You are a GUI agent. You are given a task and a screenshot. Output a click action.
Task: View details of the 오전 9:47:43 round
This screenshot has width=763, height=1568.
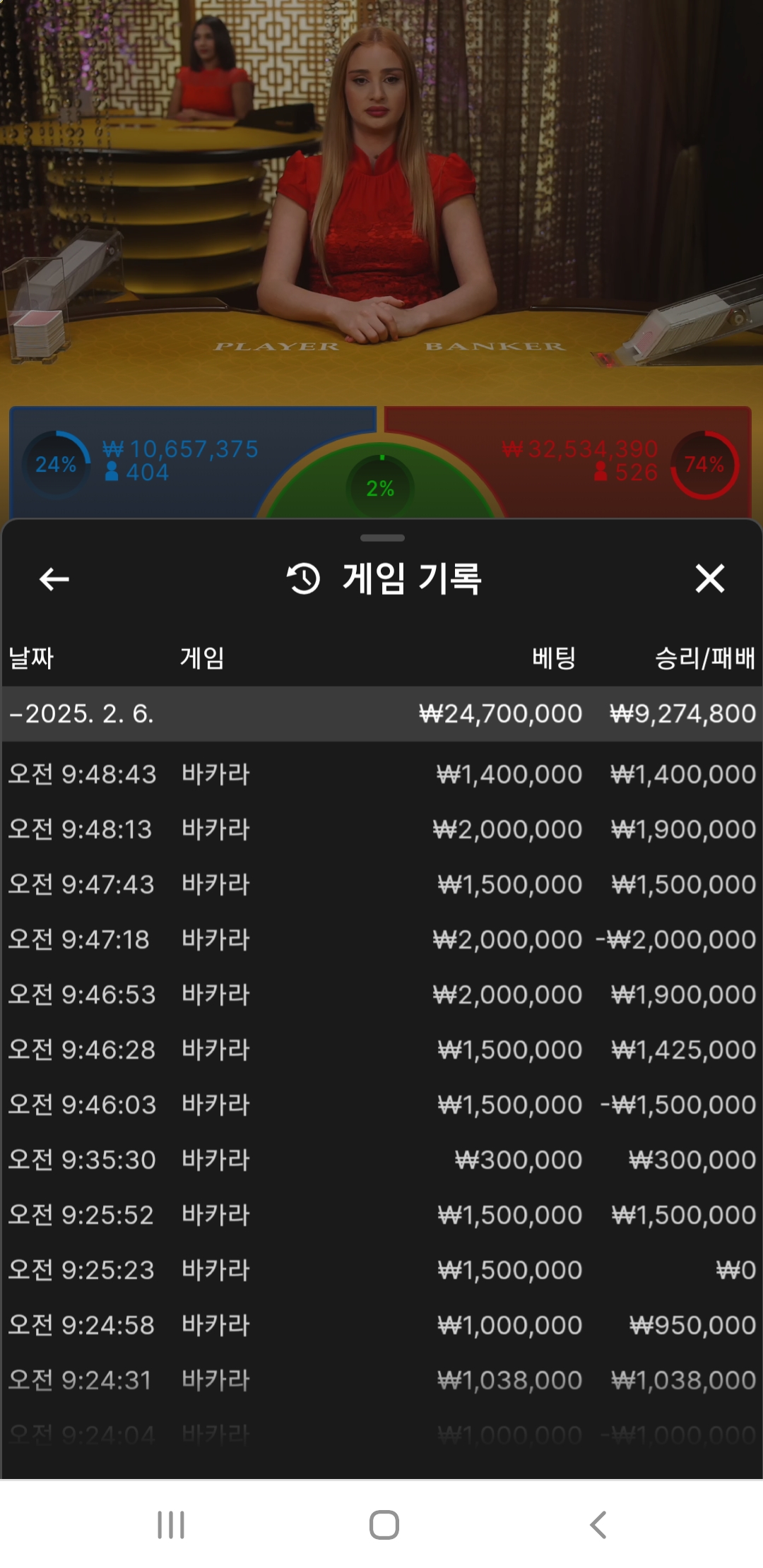[x=381, y=884]
